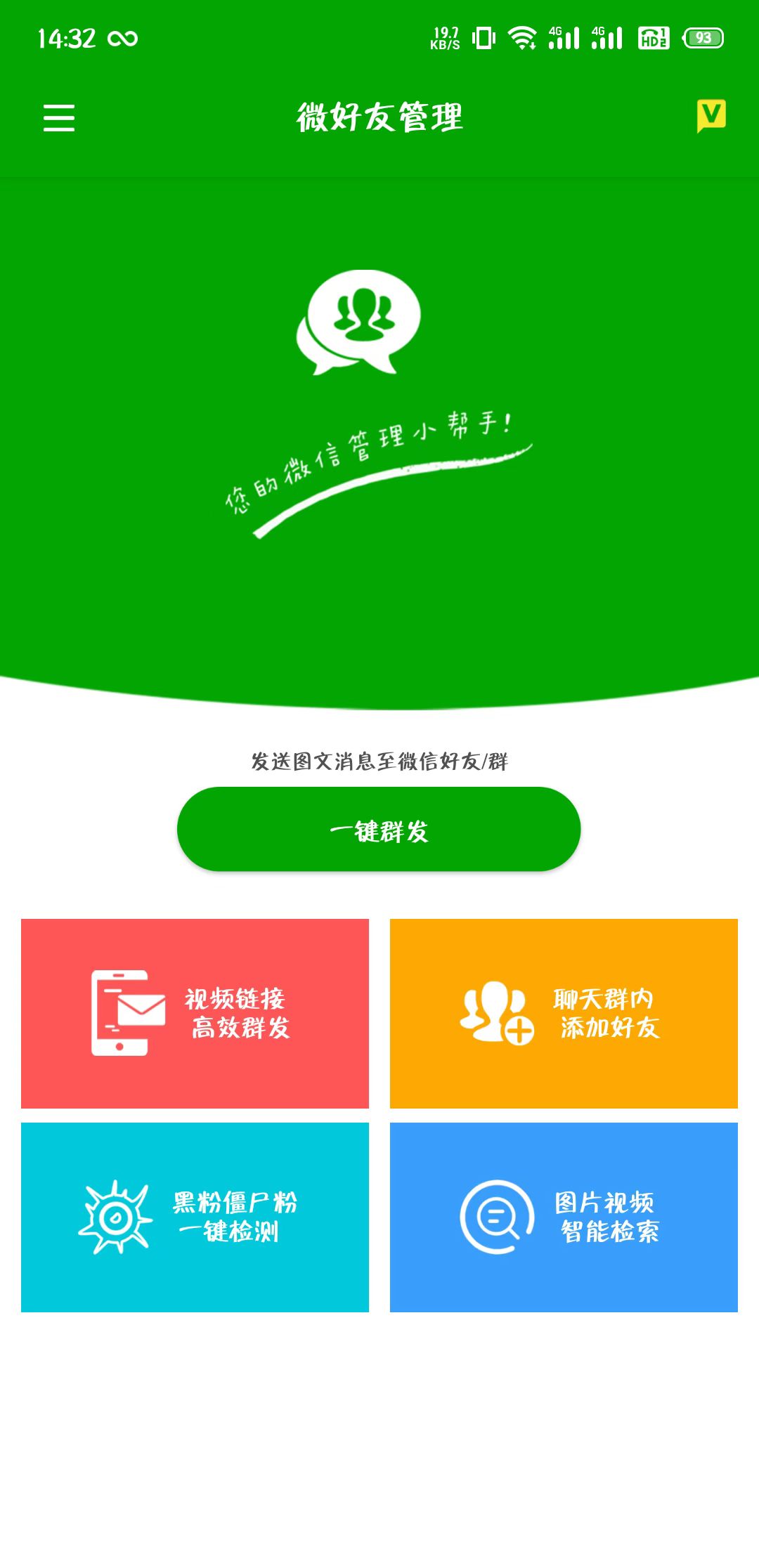This screenshot has height=1568, width=759.
Task: Open the yellow VIP badge icon
Action: pos(711,116)
